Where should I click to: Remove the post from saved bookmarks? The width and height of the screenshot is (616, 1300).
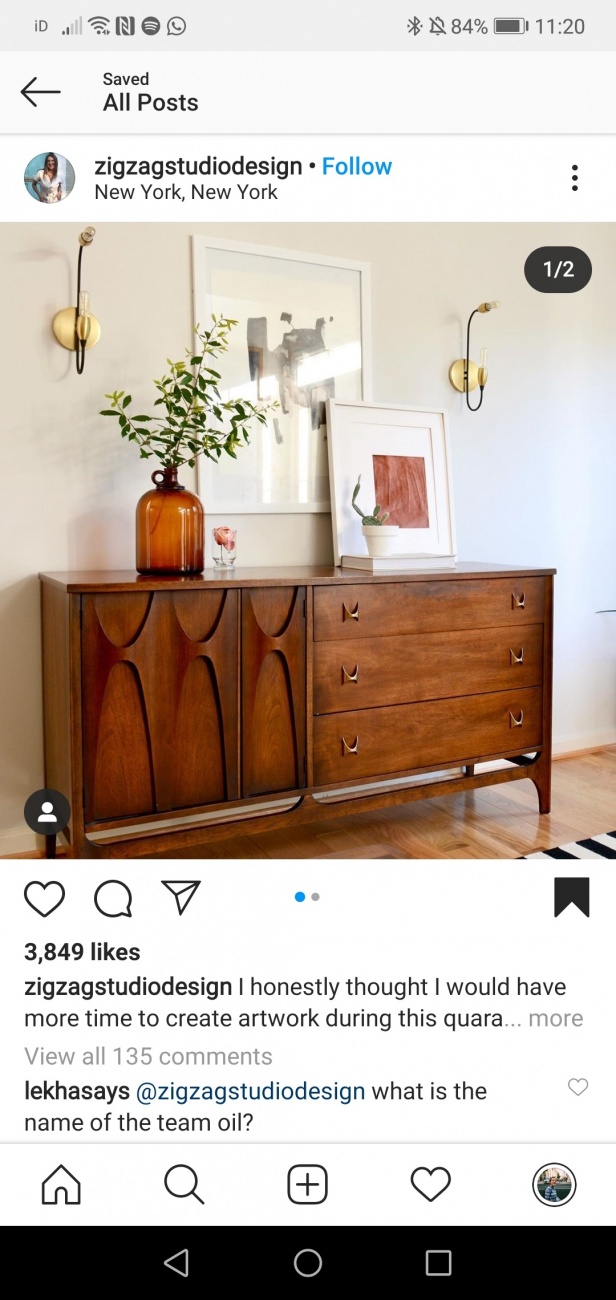click(x=572, y=897)
